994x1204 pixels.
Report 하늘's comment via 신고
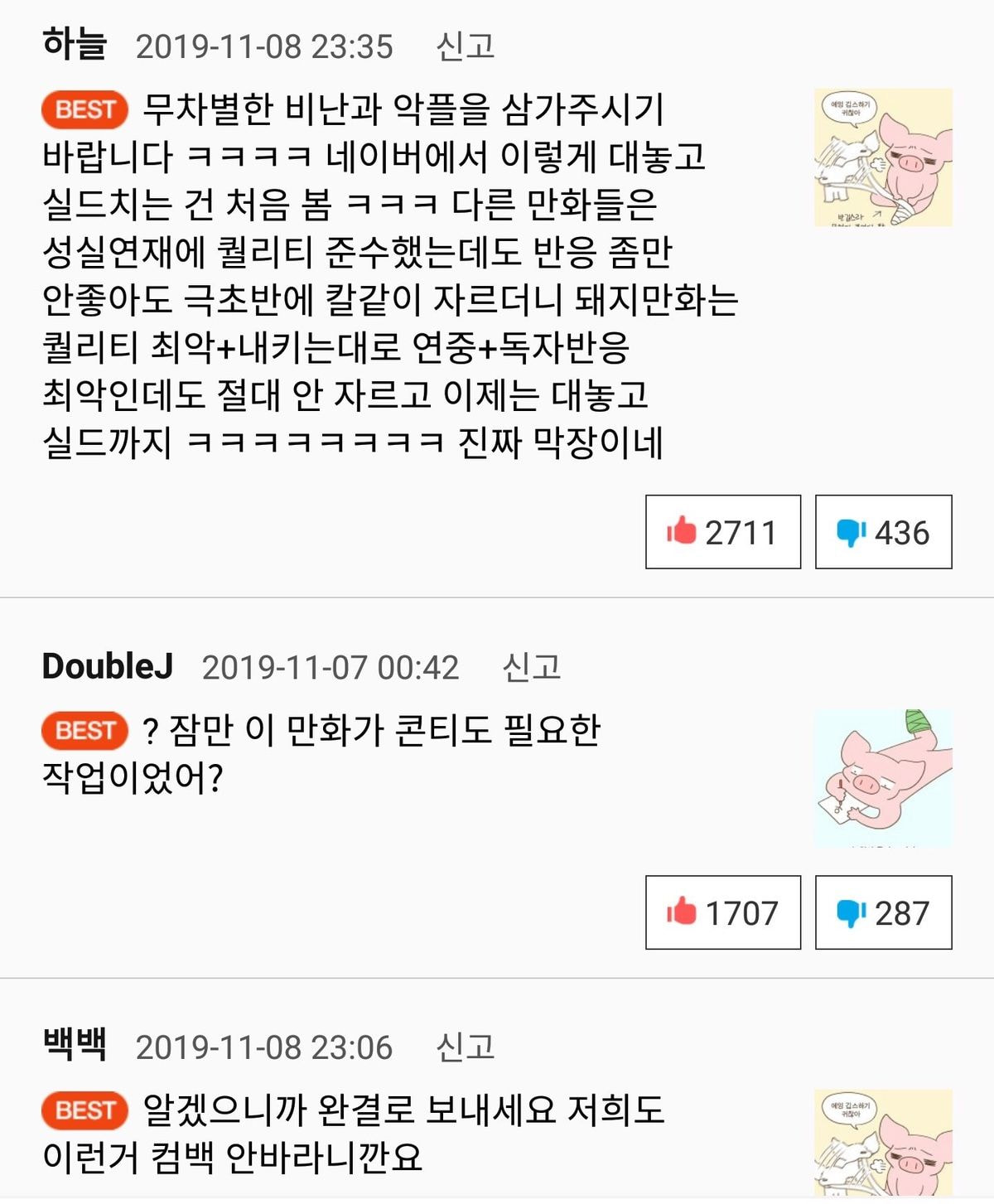click(466, 46)
